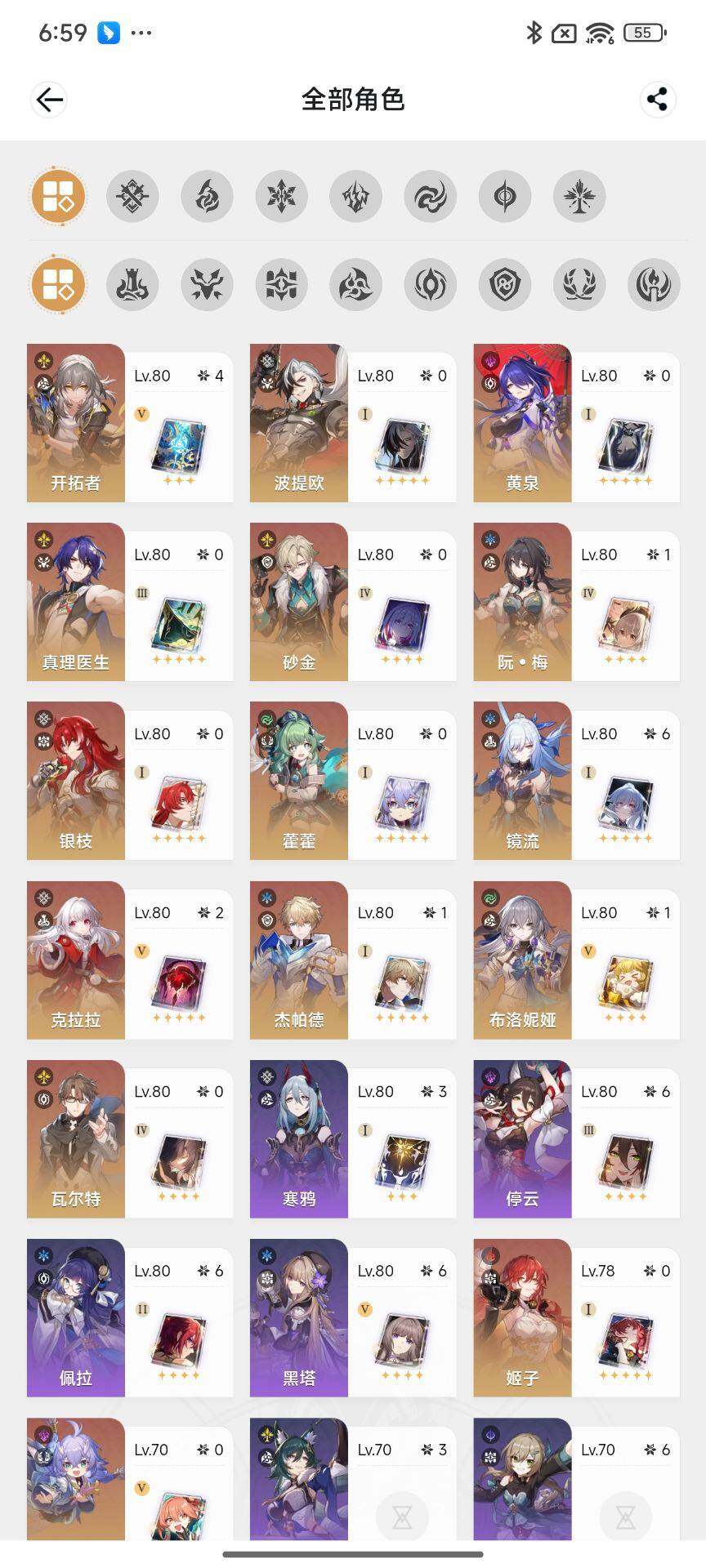
Task: Open 姬子 character card
Action: pos(576,1318)
